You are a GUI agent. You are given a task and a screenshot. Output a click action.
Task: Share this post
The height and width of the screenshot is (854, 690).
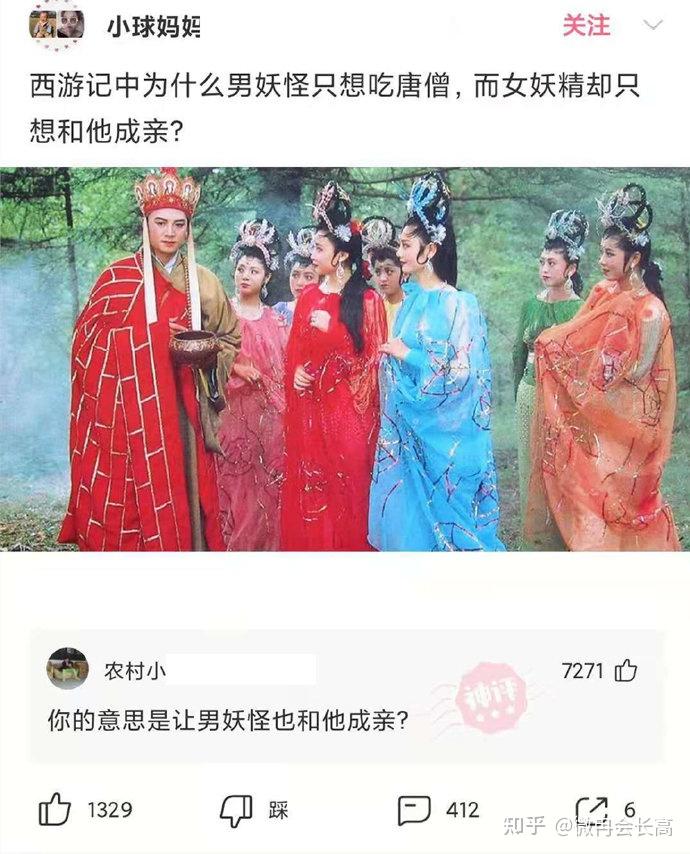point(592,810)
